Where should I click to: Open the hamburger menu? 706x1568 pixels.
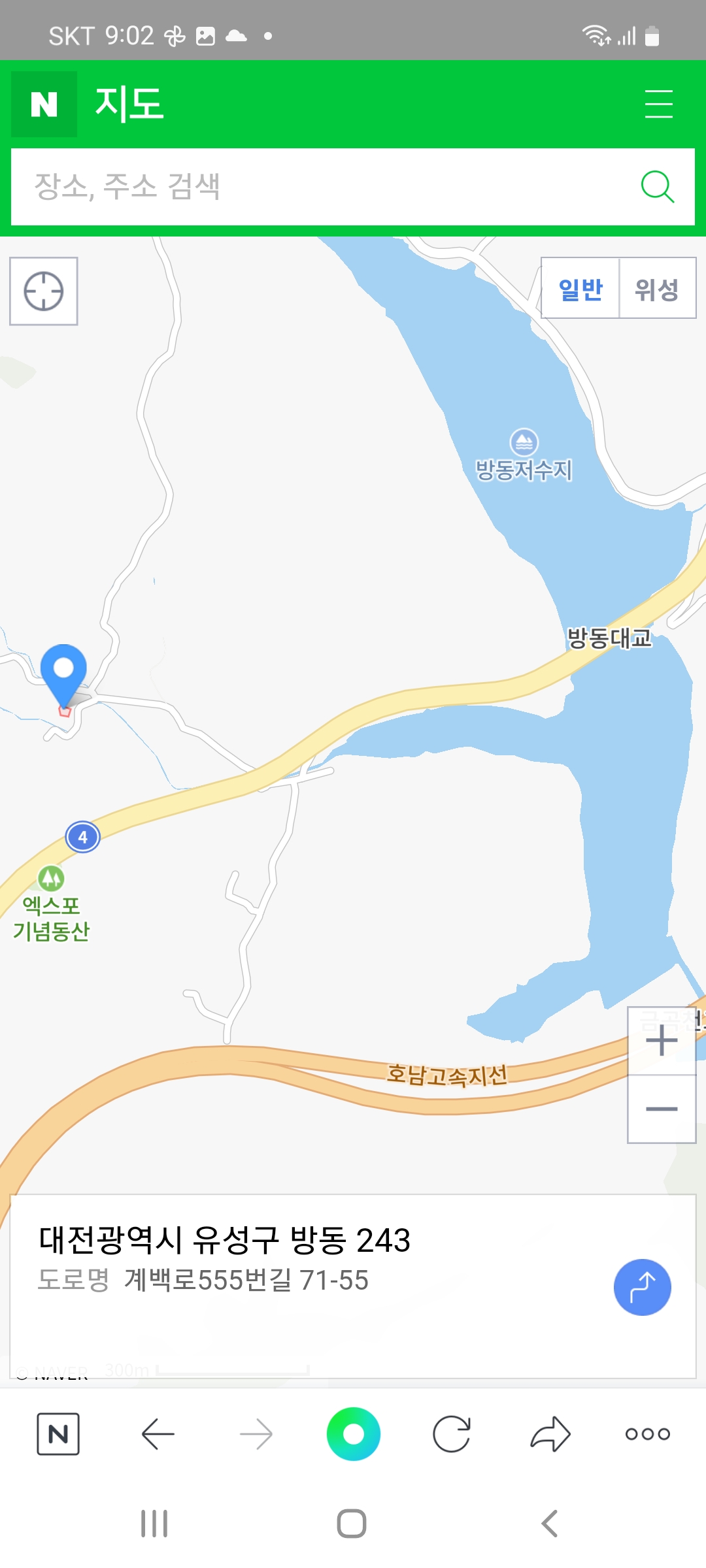(x=658, y=105)
